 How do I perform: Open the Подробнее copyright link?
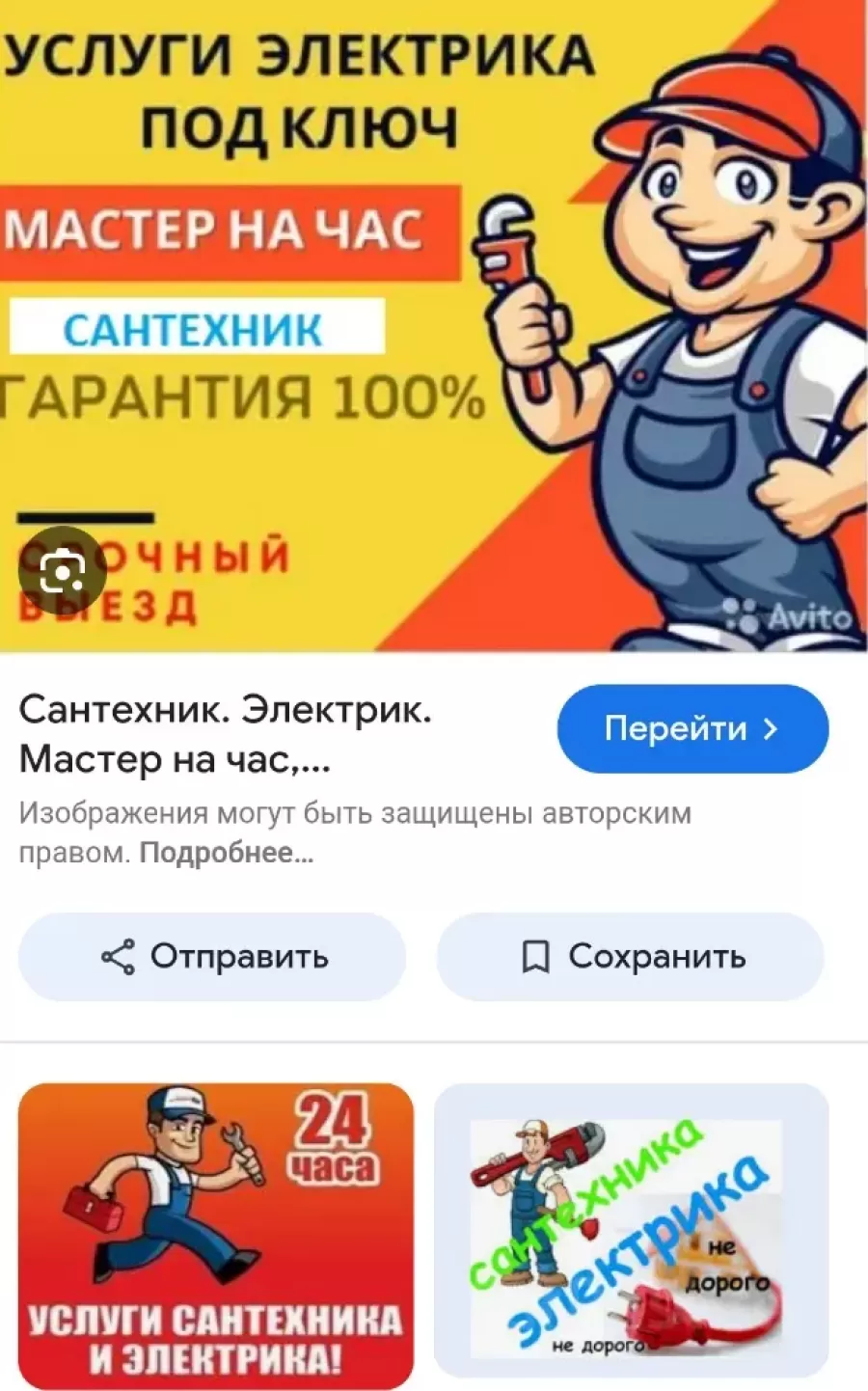(227, 853)
